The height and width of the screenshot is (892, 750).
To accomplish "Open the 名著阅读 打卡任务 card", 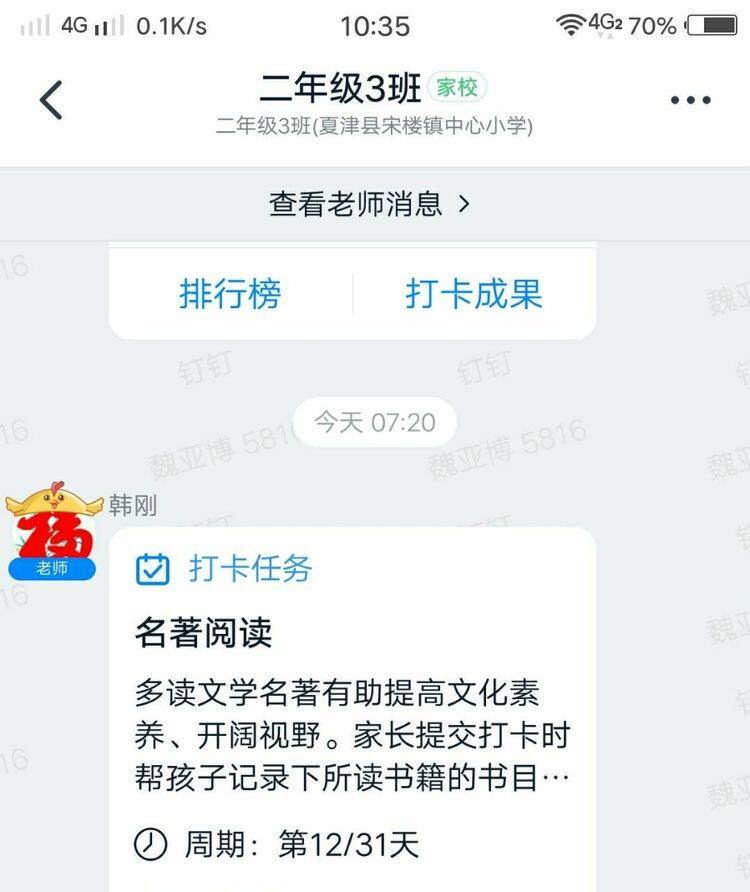I will [352, 700].
